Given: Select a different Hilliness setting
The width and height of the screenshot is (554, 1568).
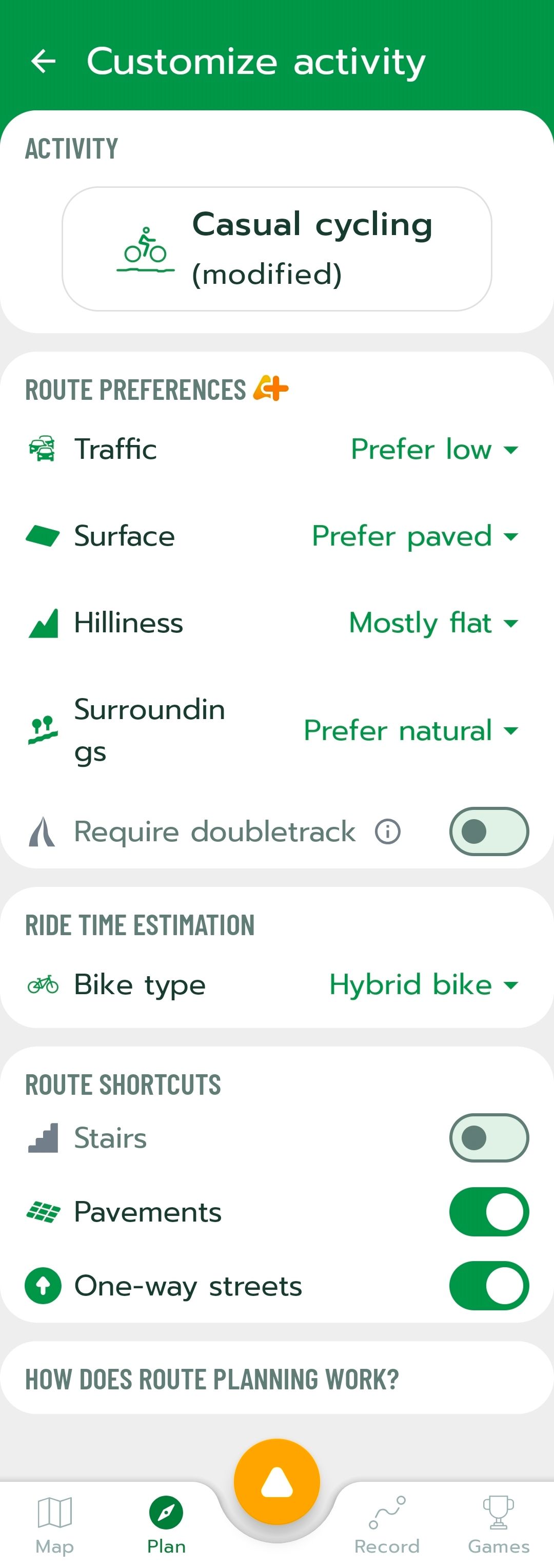Looking at the screenshot, I should [x=433, y=623].
